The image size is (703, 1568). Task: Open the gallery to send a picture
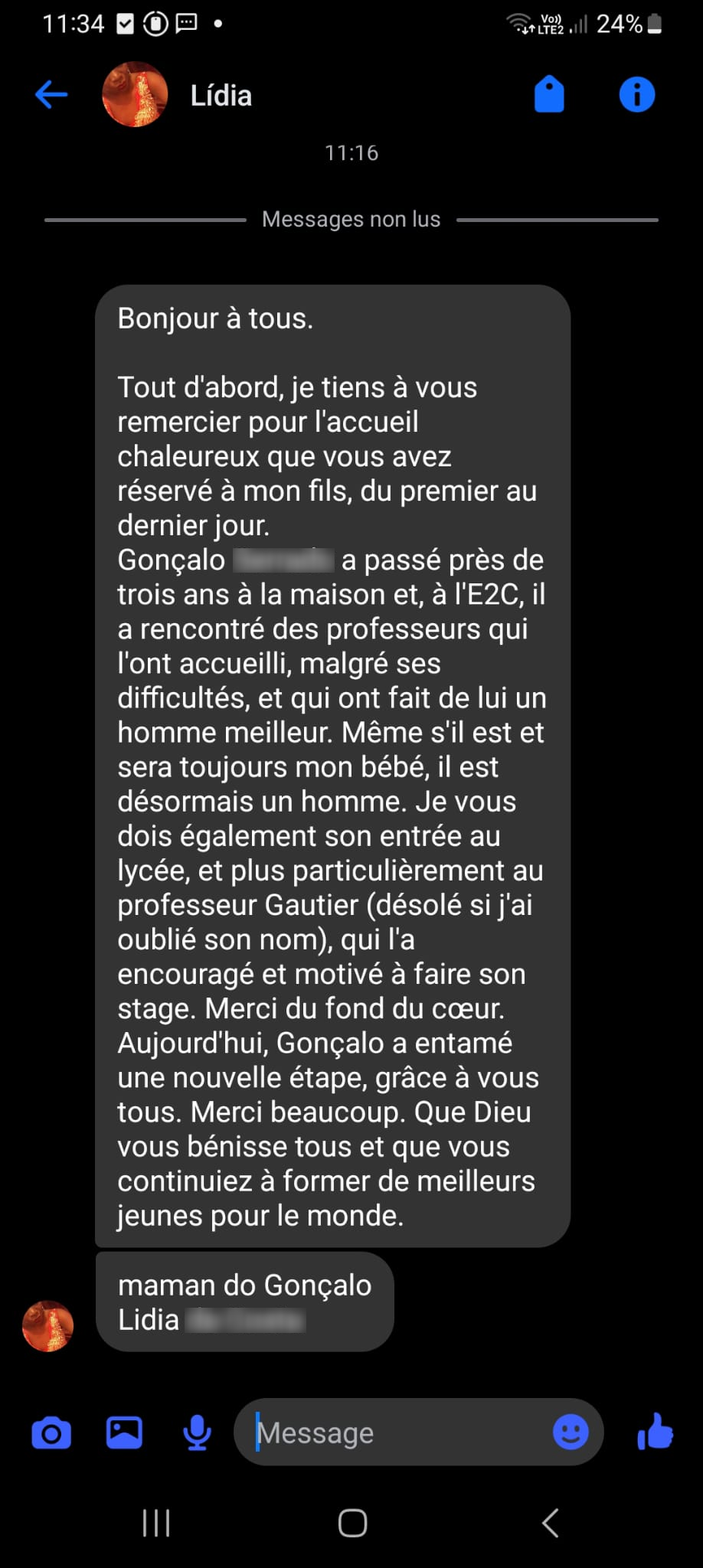pyautogui.click(x=124, y=1432)
